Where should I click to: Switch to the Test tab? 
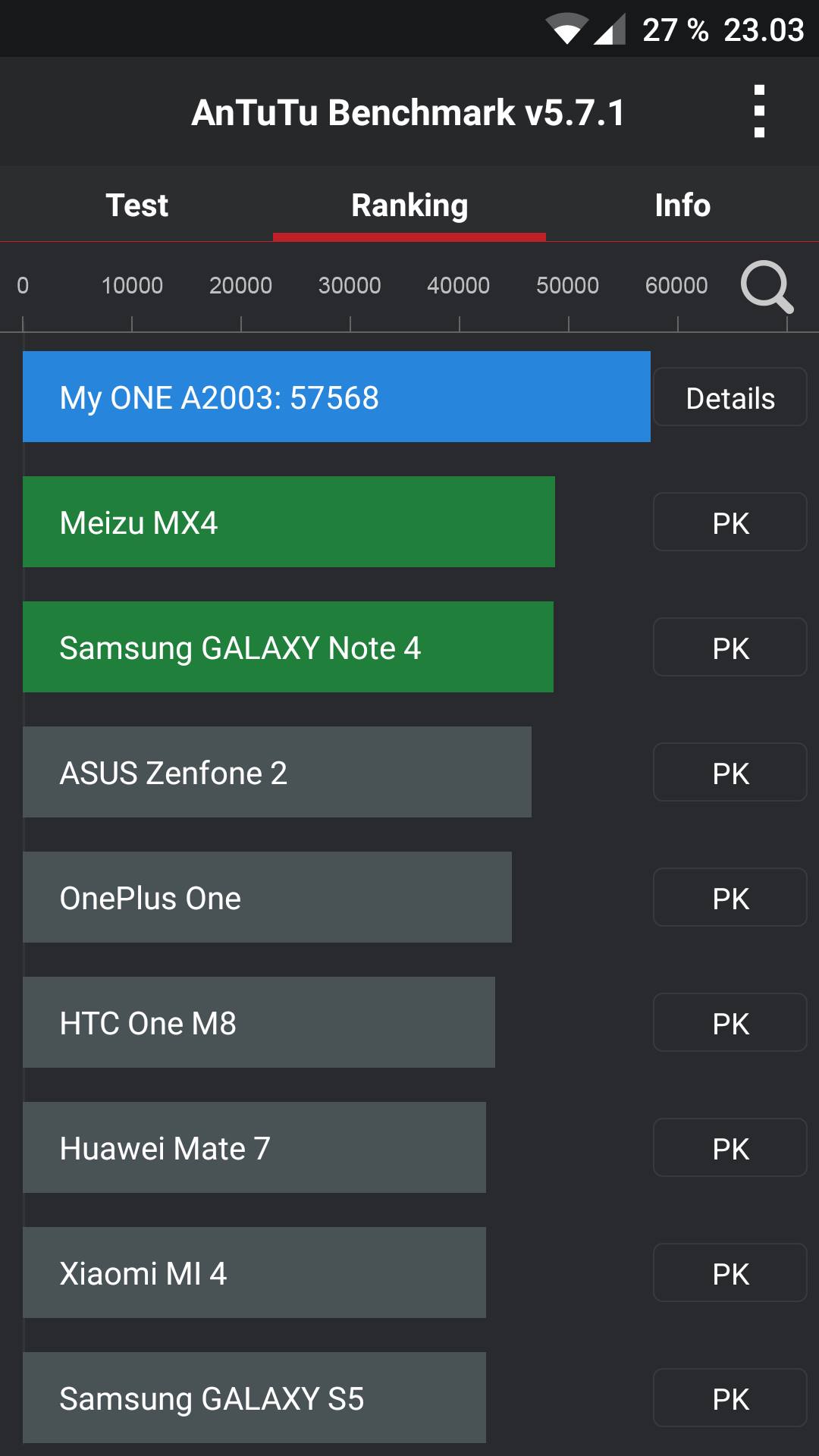click(x=136, y=205)
